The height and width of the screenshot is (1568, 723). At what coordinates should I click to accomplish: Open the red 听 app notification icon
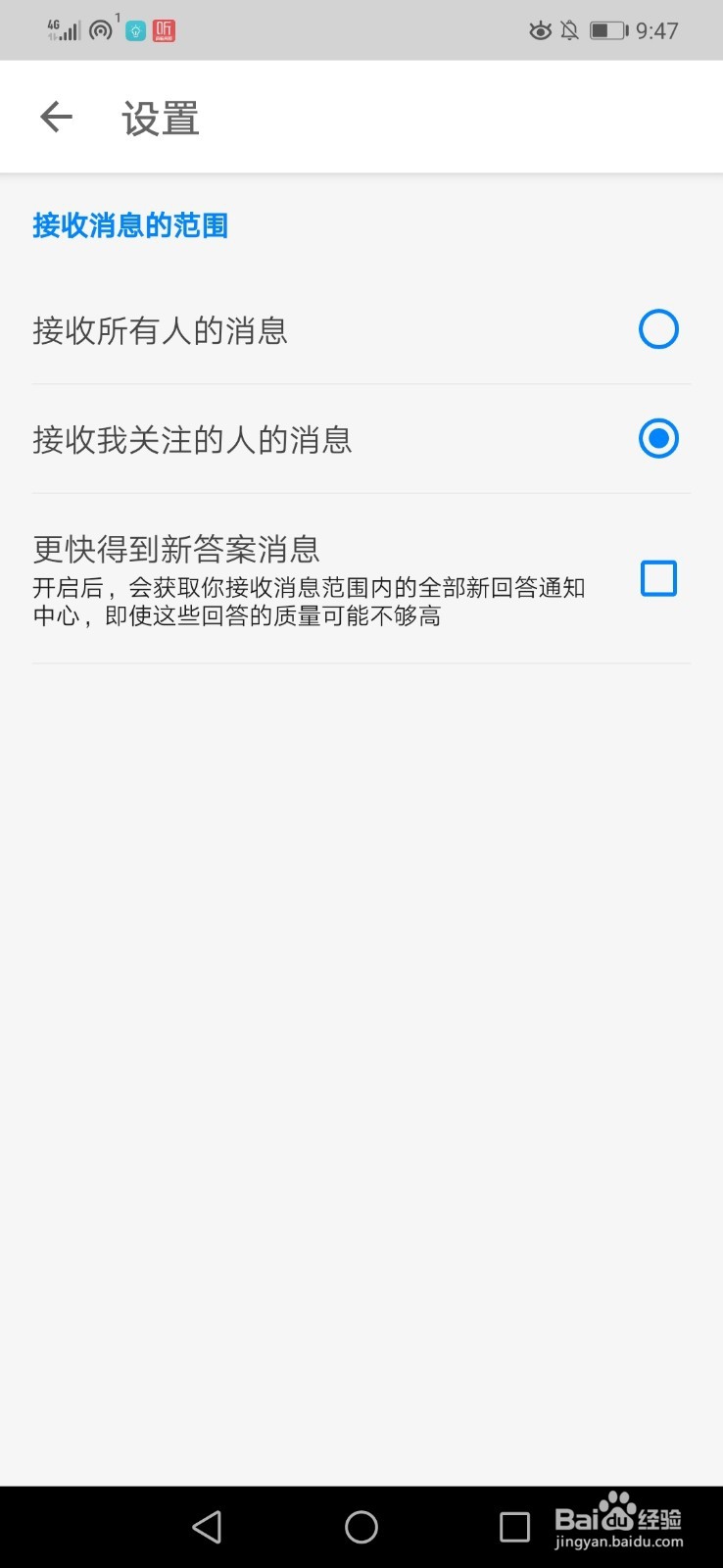tap(163, 30)
